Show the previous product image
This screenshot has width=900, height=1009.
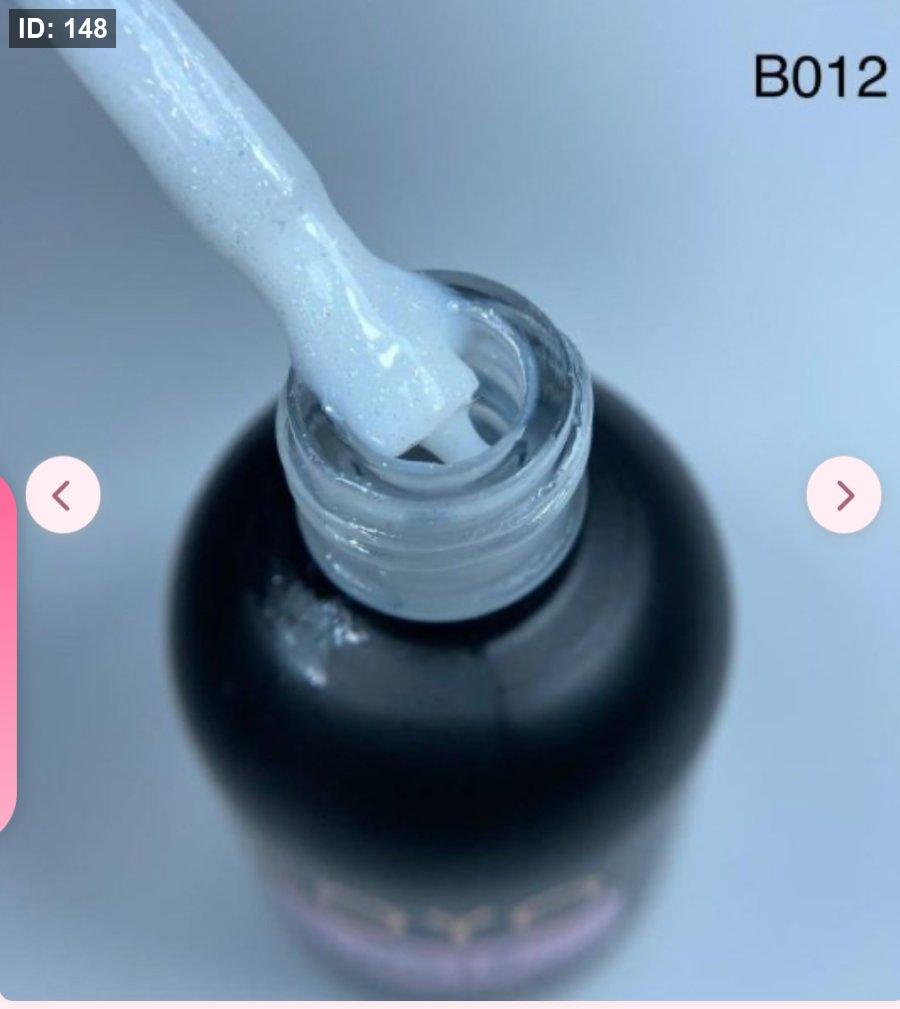(63, 495)
